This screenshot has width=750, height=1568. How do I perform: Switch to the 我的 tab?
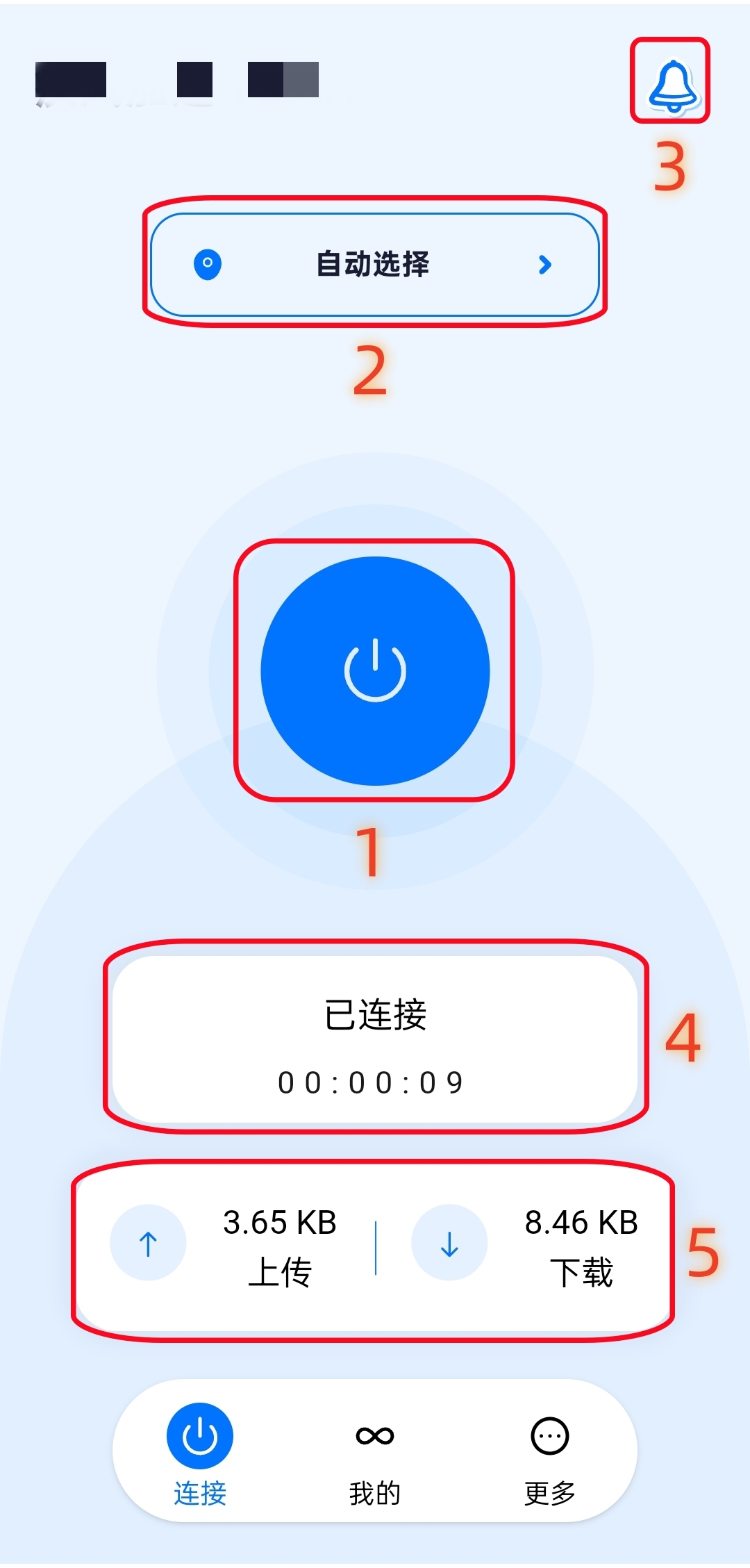click(x=375, y=1452)
